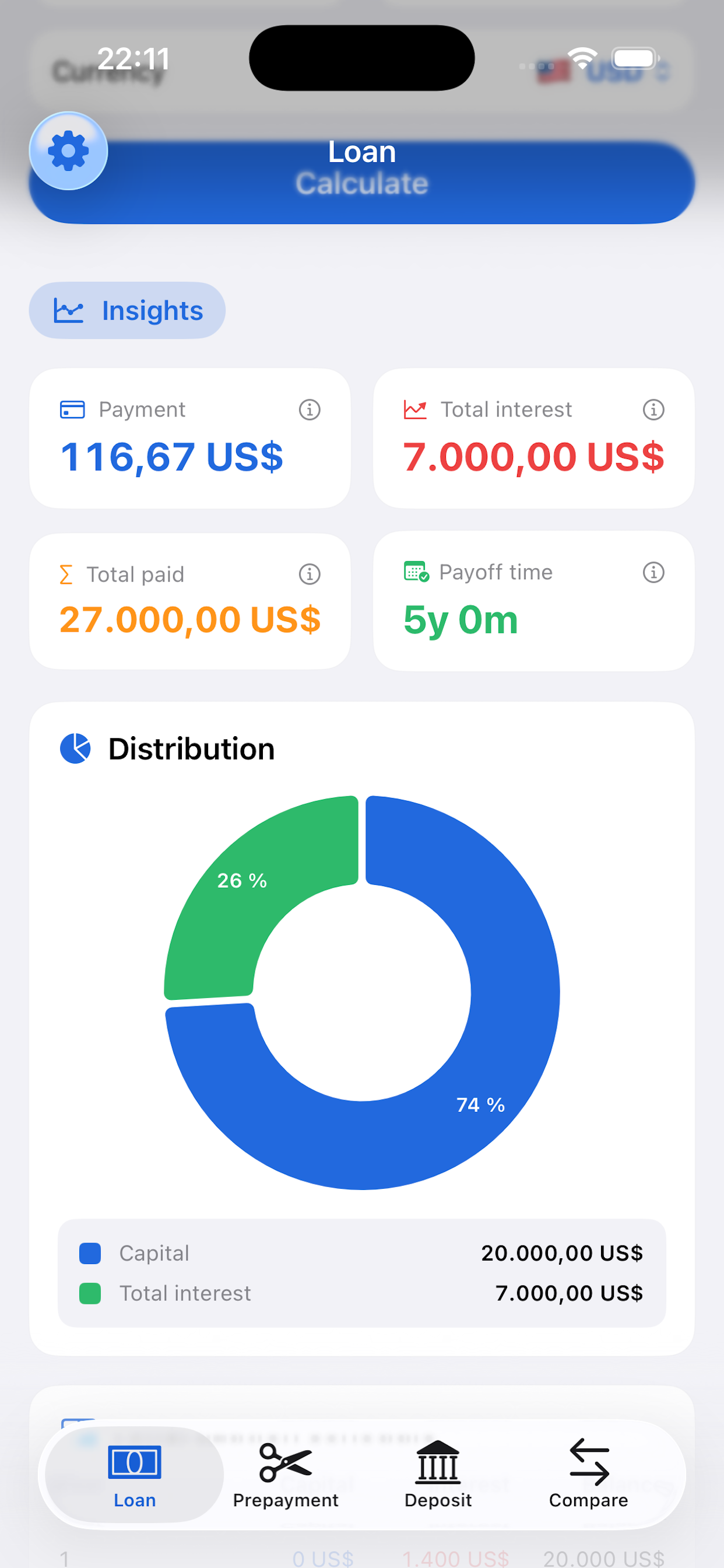Show info about Payoff time
The image size is (724, 1568).
coord(653,572)
